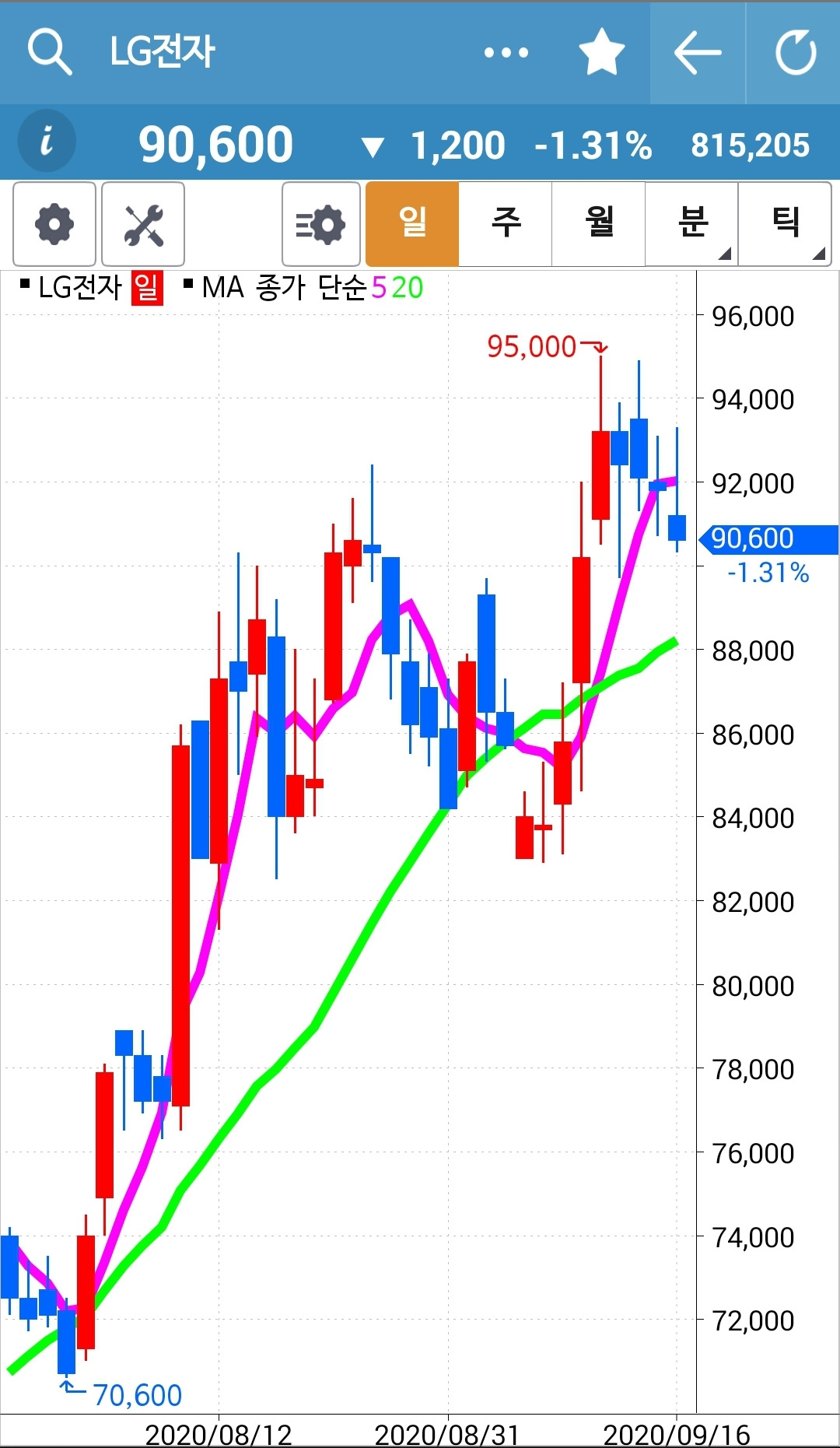The image size is (840, 1448).
Task: Open the 틱 tick chart dropdown
Action: click(786, 224)
